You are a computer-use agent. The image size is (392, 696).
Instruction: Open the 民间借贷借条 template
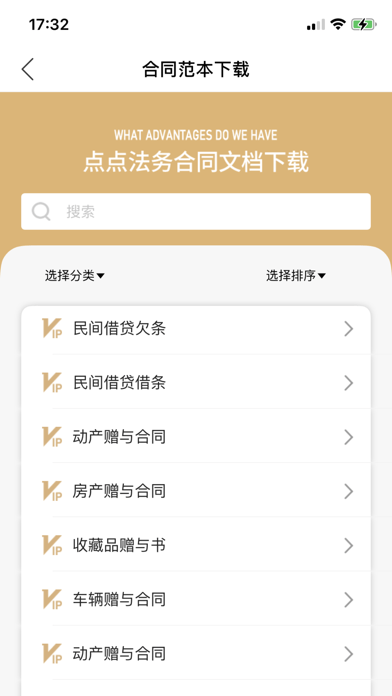coord(196,382)
